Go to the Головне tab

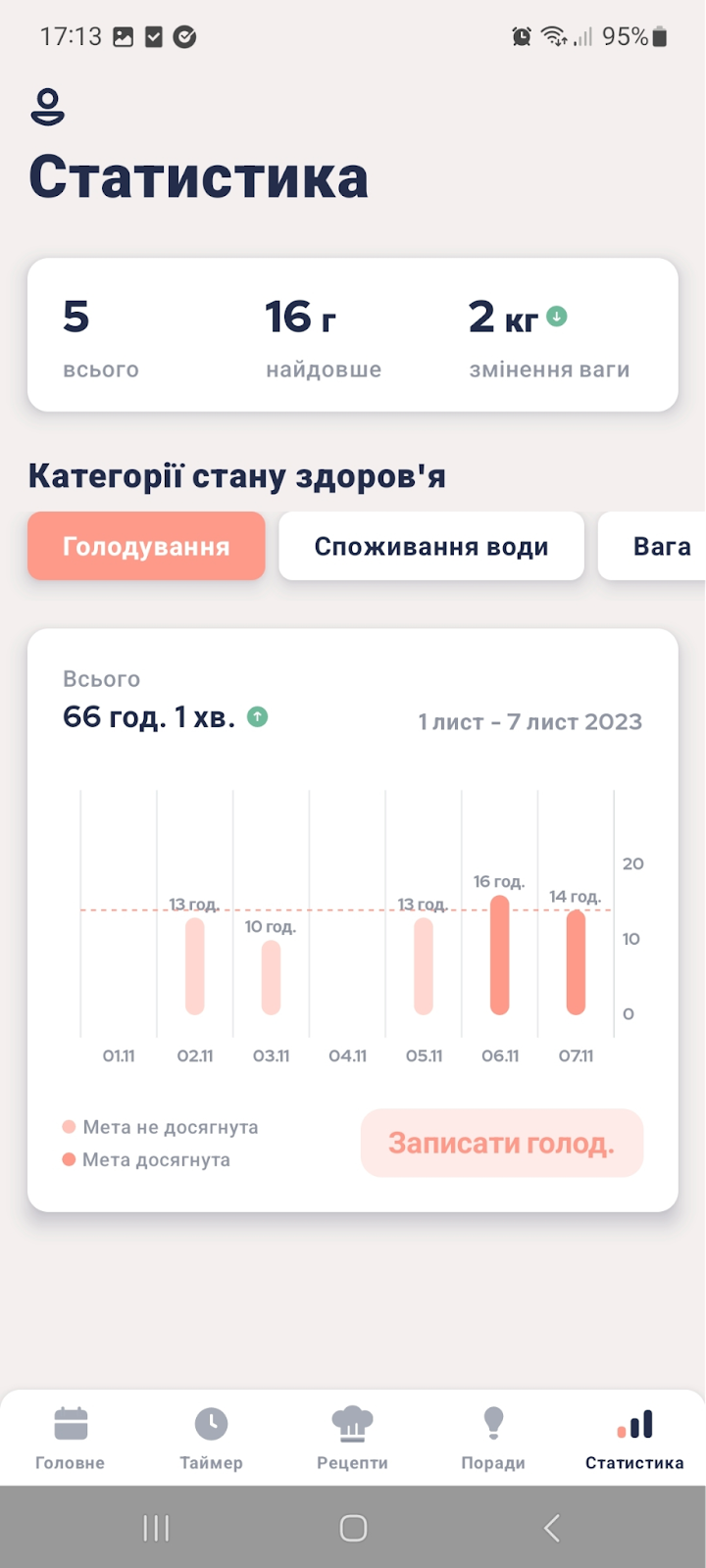tap(71, 1438)
